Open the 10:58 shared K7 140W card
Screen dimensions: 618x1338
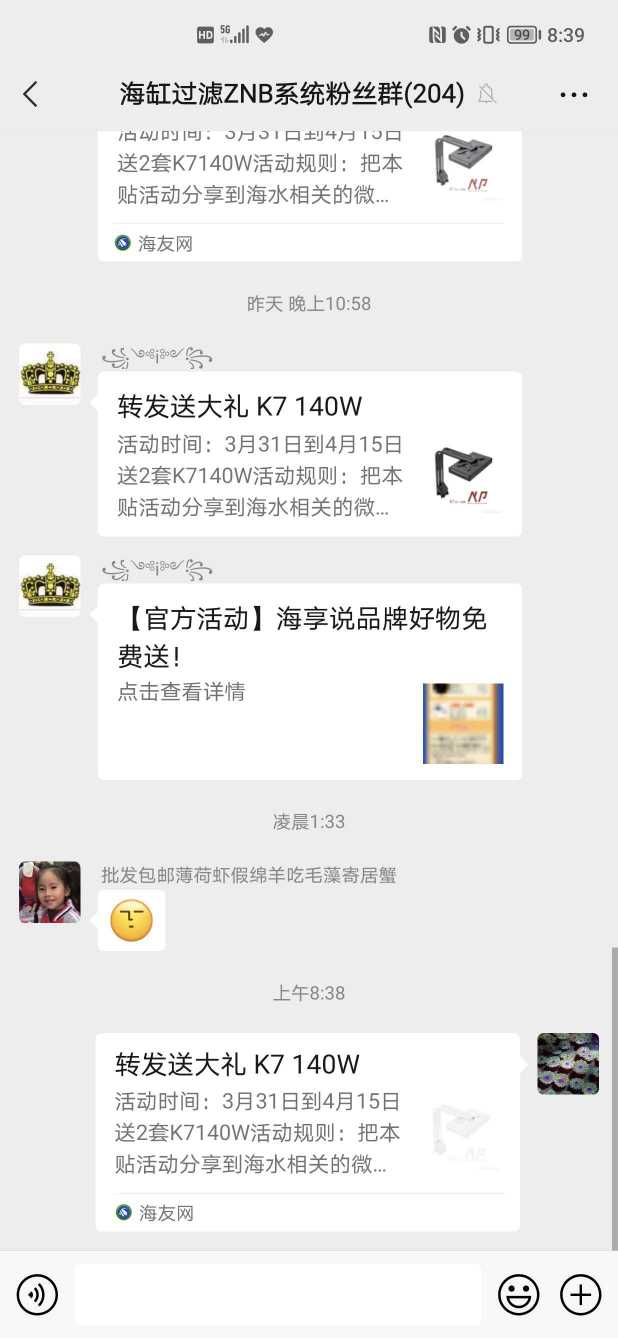(x=309, y=454)
